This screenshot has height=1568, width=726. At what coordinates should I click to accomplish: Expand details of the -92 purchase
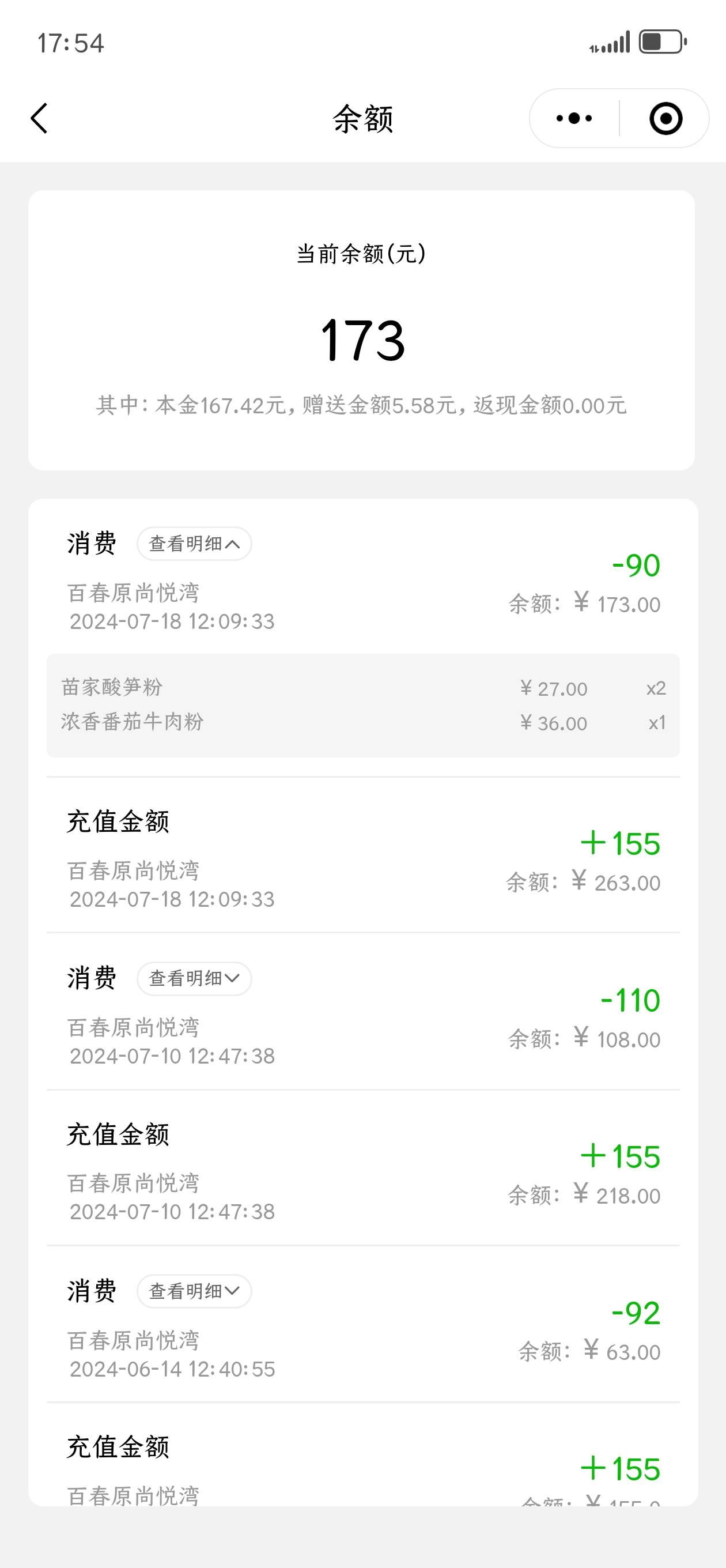coord(194,1291)
